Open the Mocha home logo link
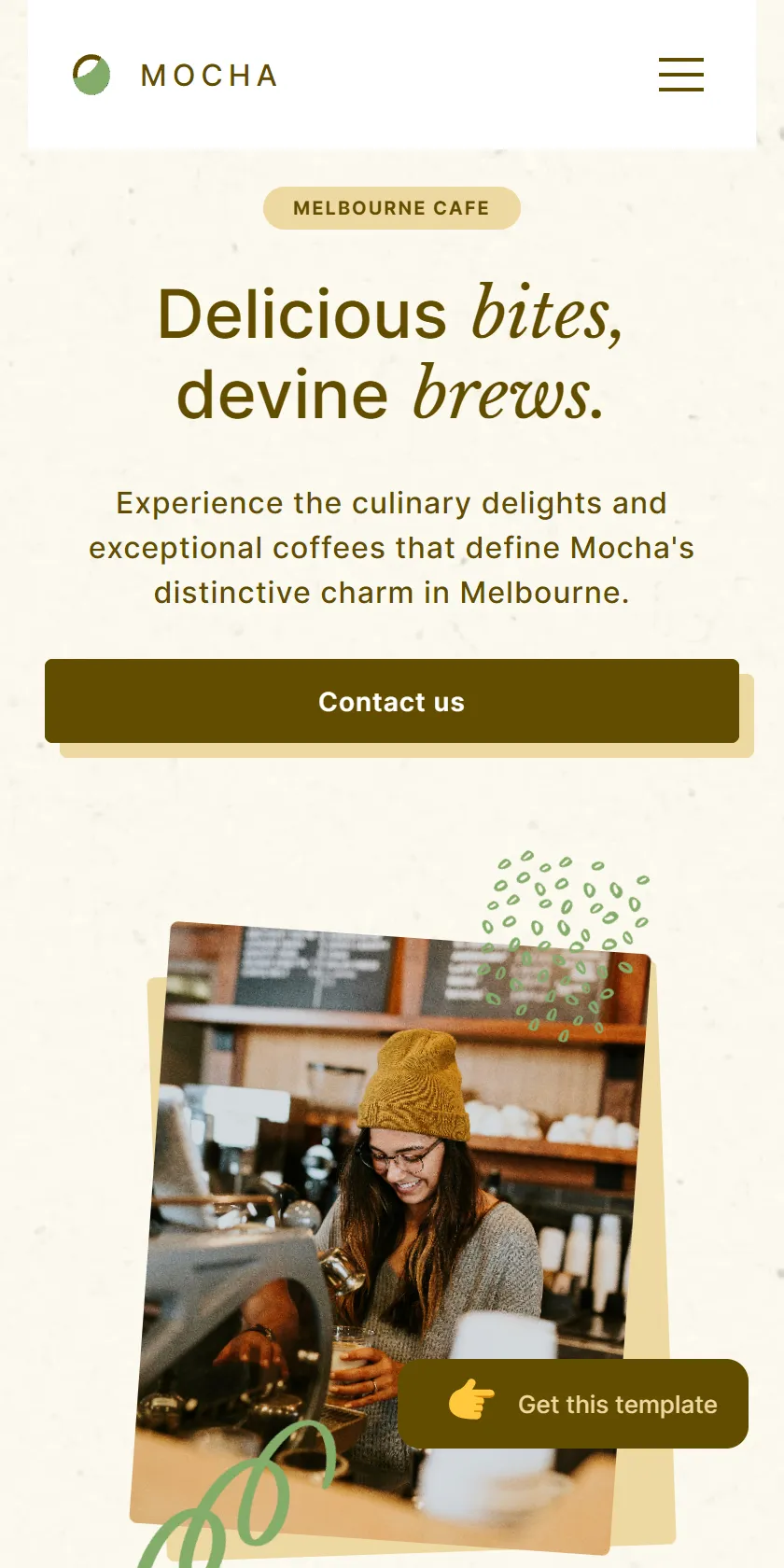This screenshot has height=1568, width=784. tap(175, 75)
